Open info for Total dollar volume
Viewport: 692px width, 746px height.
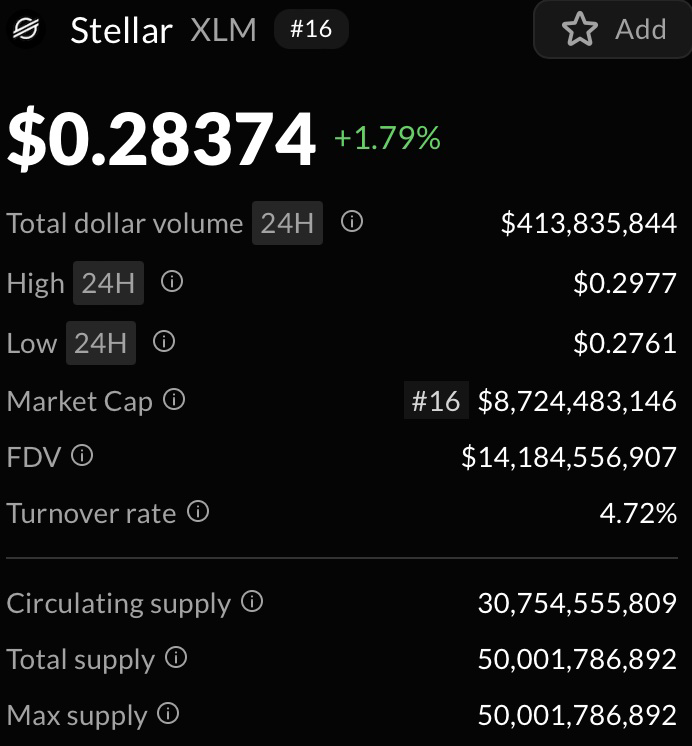[x=352, y=222]
